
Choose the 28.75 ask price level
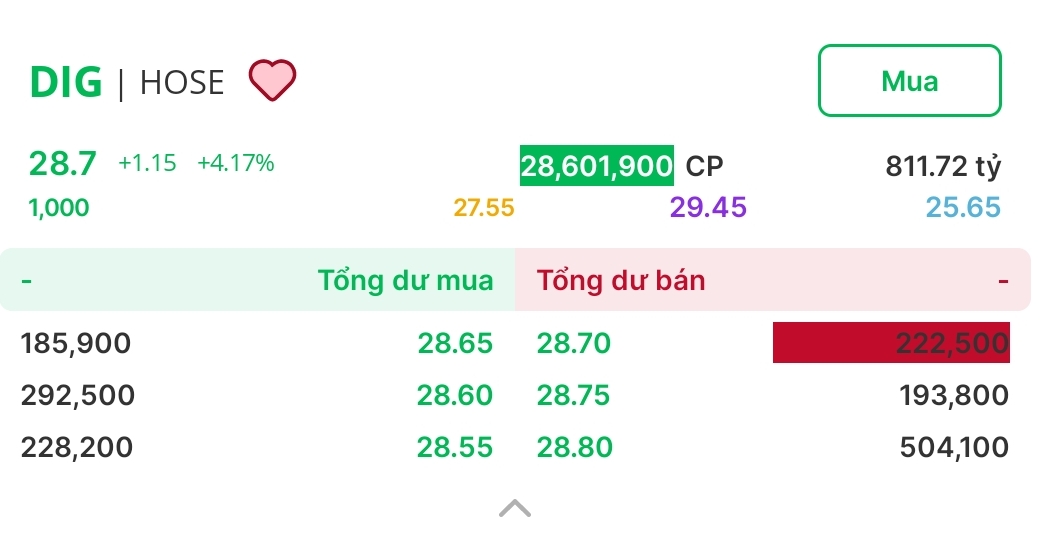click(x=574, y=396)
